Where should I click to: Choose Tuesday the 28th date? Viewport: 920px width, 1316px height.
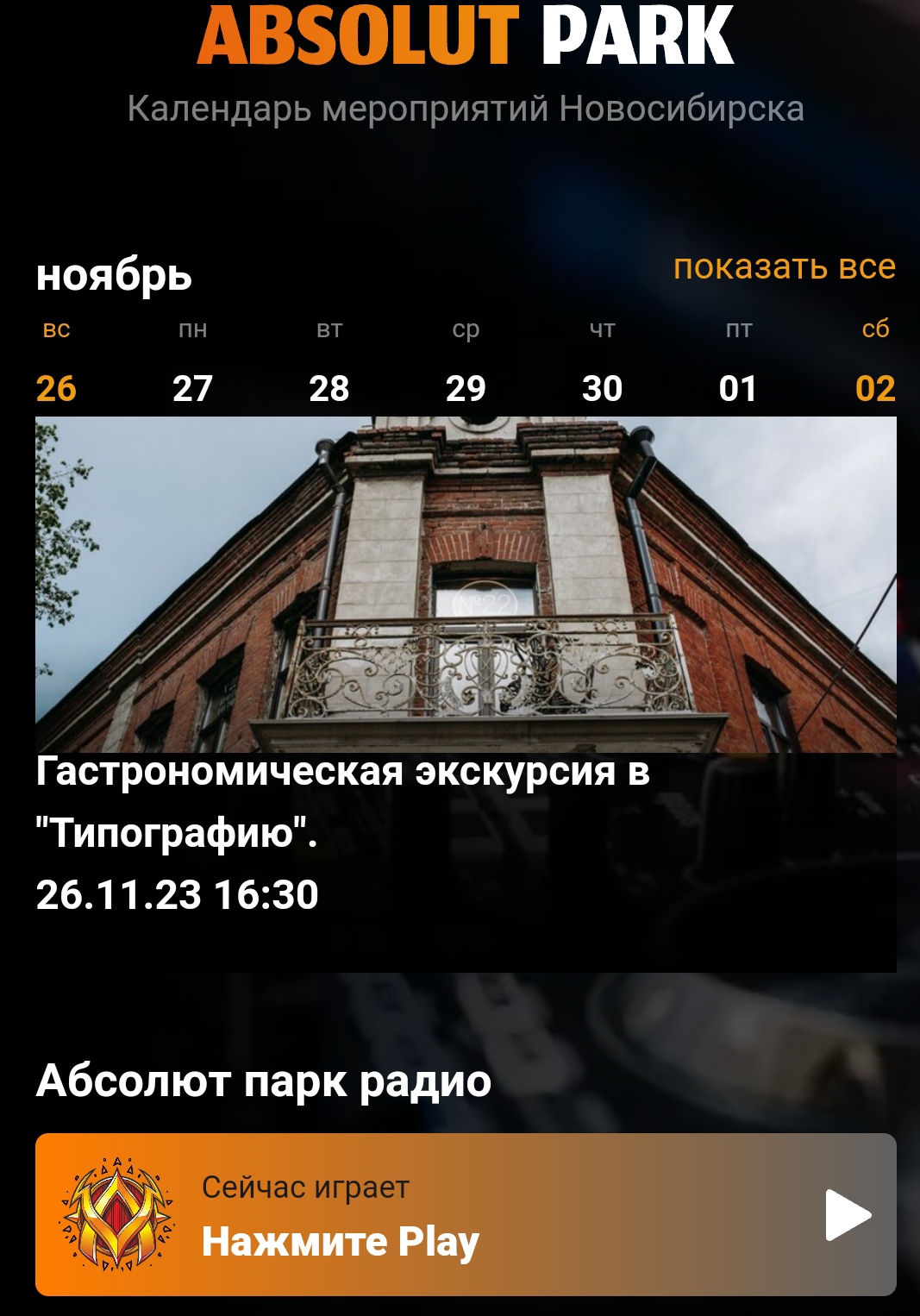pyautogui.click(x=329, y=388)
